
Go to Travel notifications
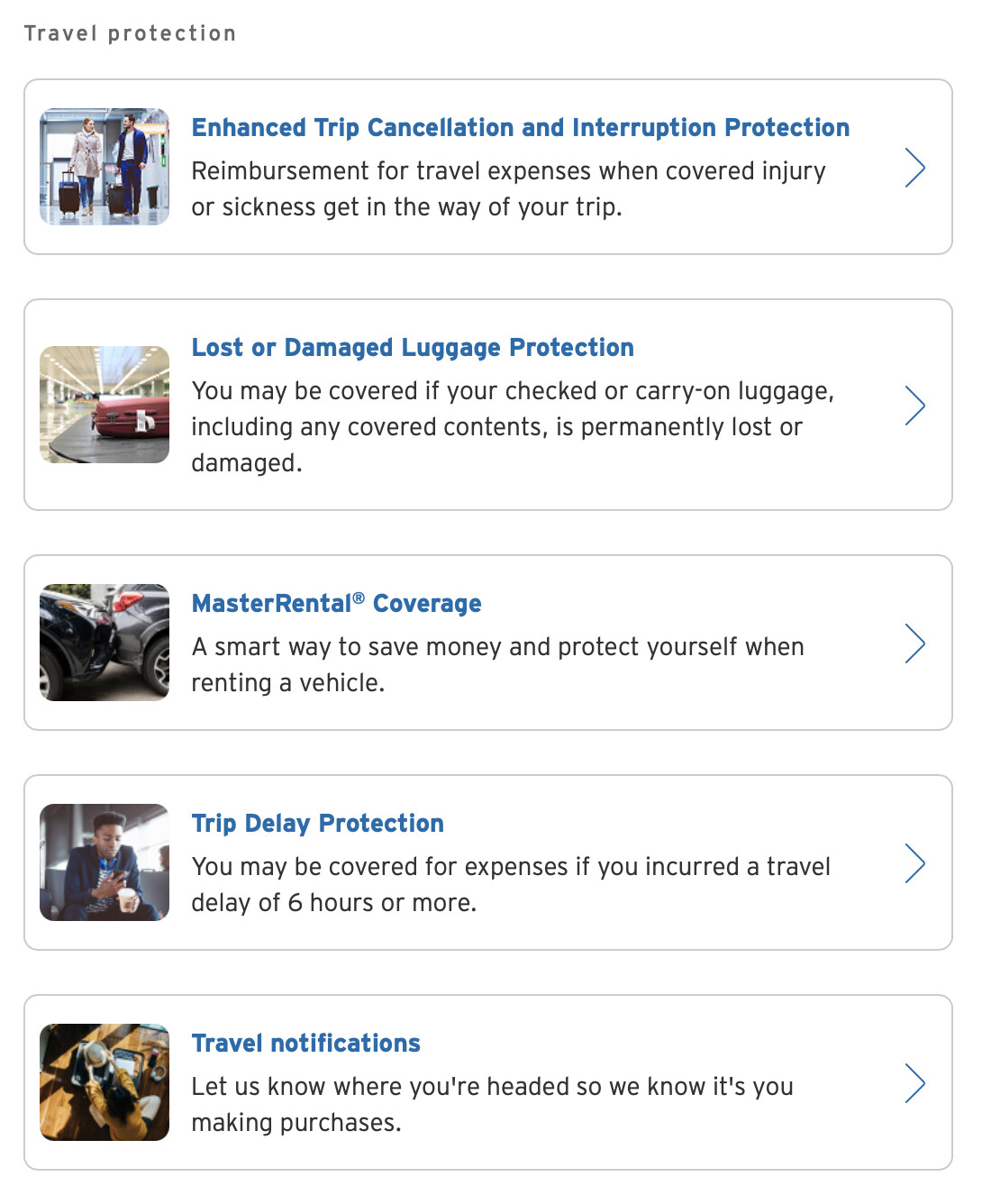[305, 1044]
